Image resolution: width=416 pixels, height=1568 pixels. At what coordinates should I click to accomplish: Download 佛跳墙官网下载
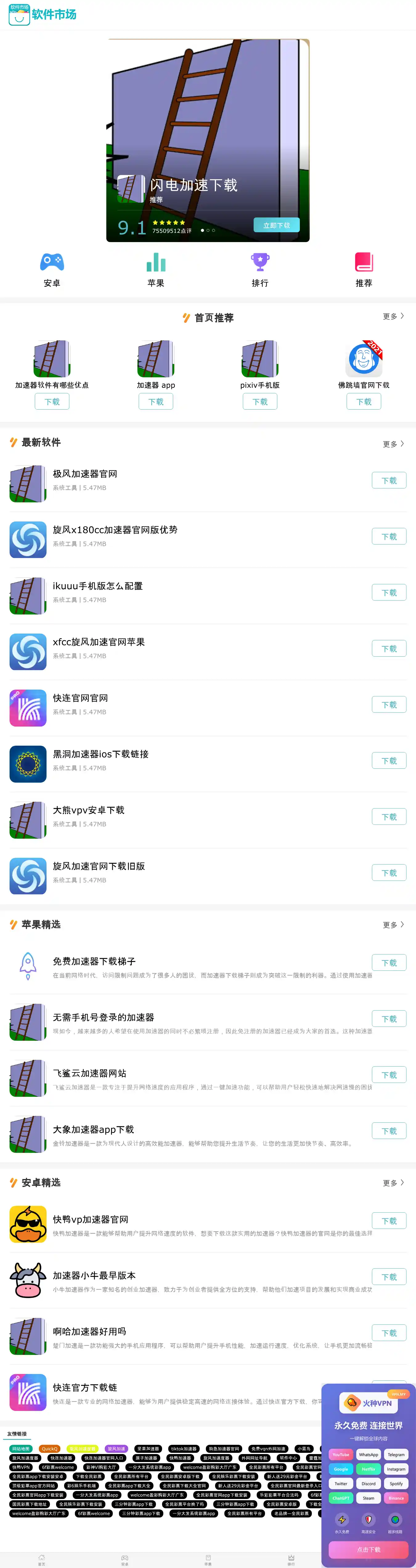point(364,401)
